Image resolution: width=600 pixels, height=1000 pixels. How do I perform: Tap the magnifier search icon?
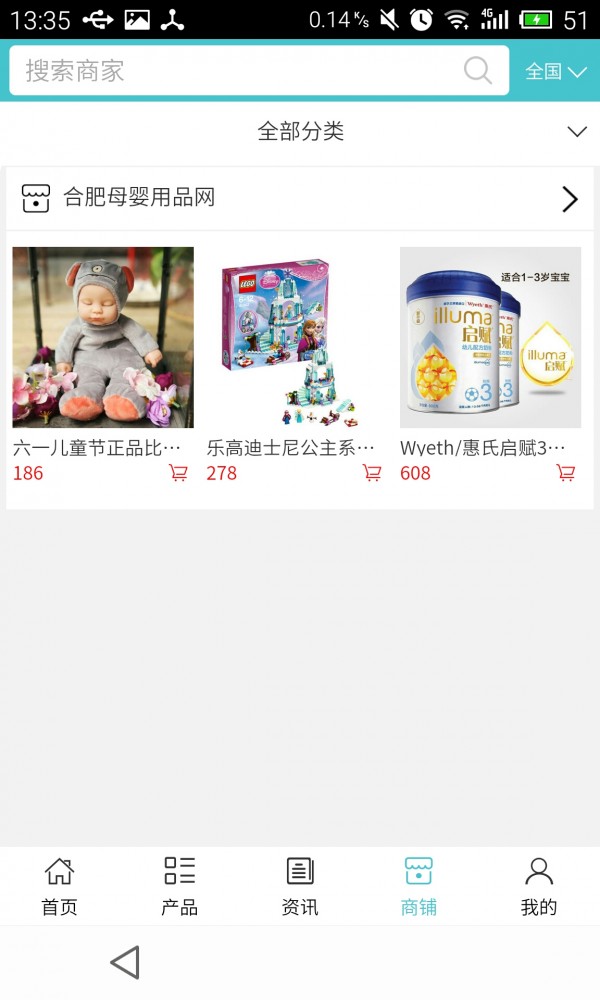click(x=478, y=71)
